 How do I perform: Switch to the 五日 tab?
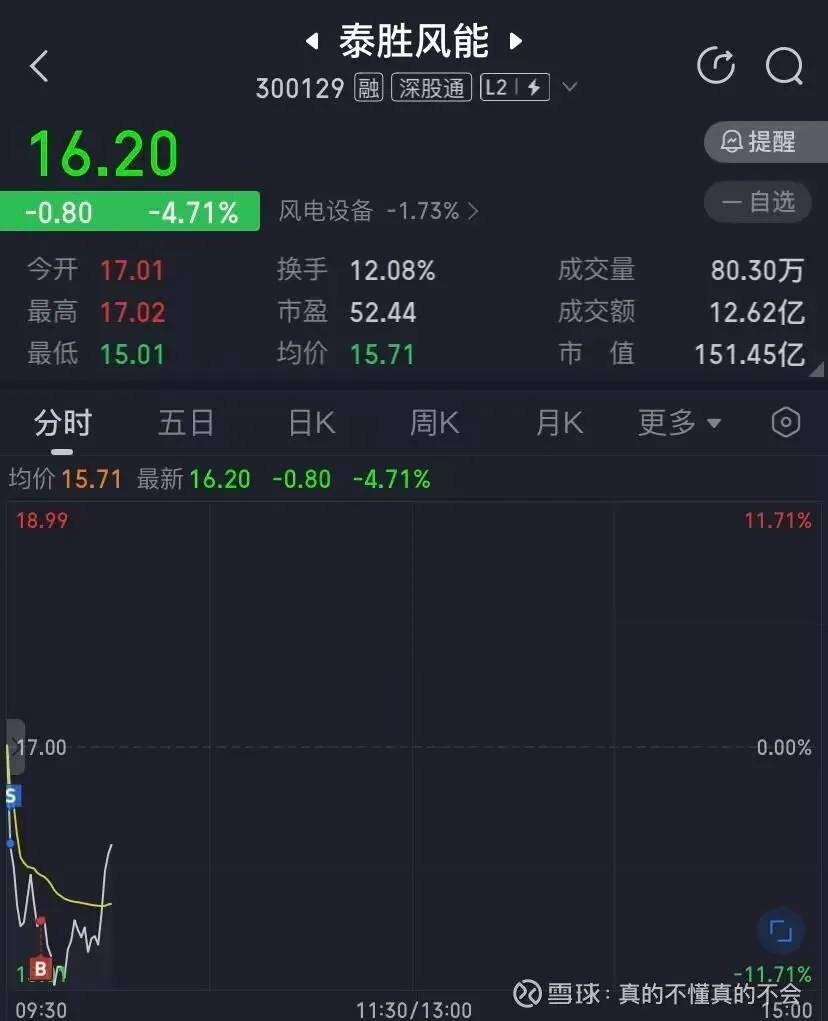[186, 423]
